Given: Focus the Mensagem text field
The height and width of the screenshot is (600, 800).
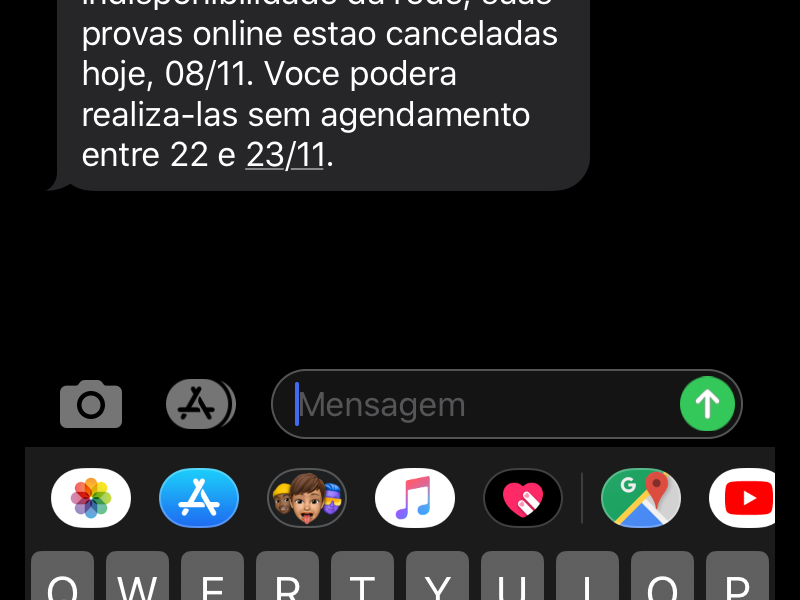Looking at the screenshot, I should click(480, 405).
